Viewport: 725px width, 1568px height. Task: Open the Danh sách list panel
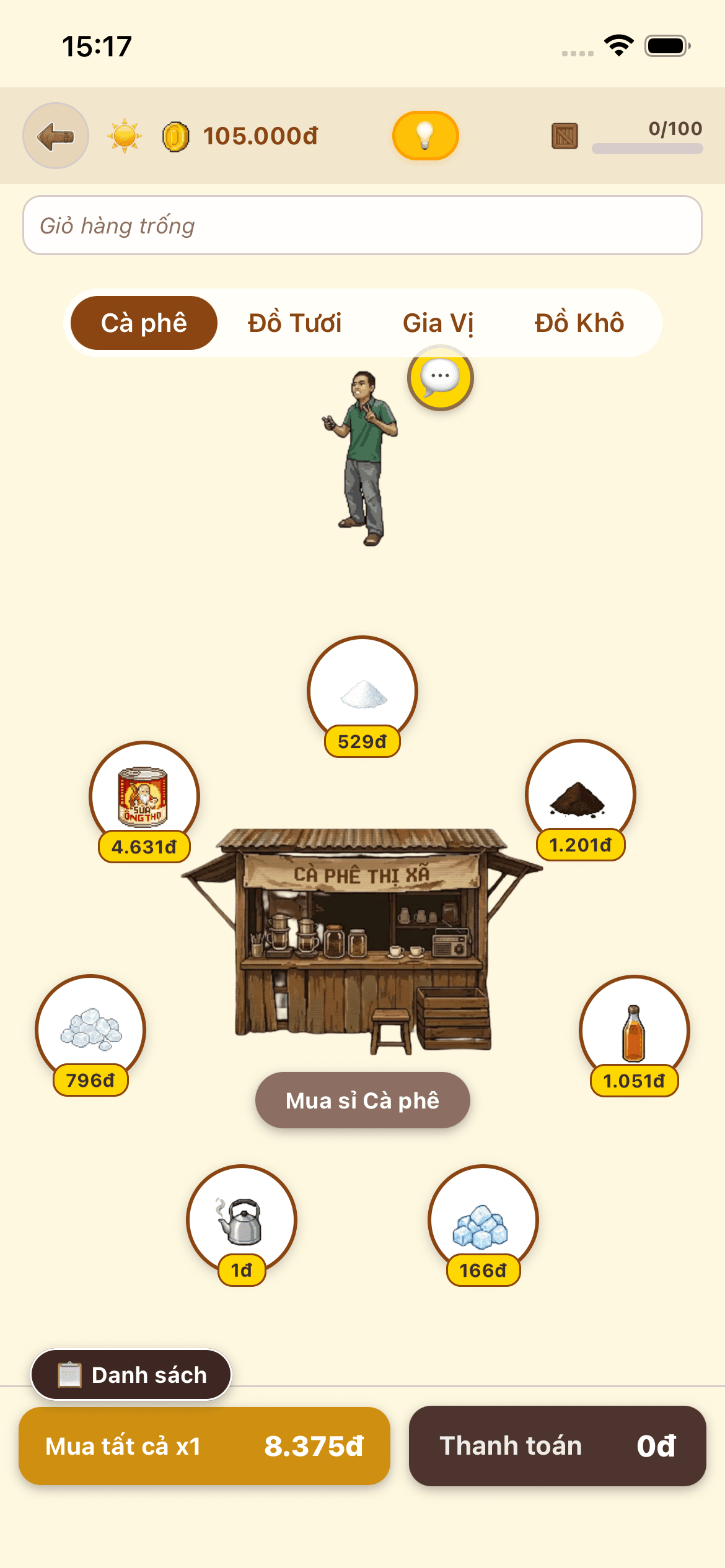131,1375
